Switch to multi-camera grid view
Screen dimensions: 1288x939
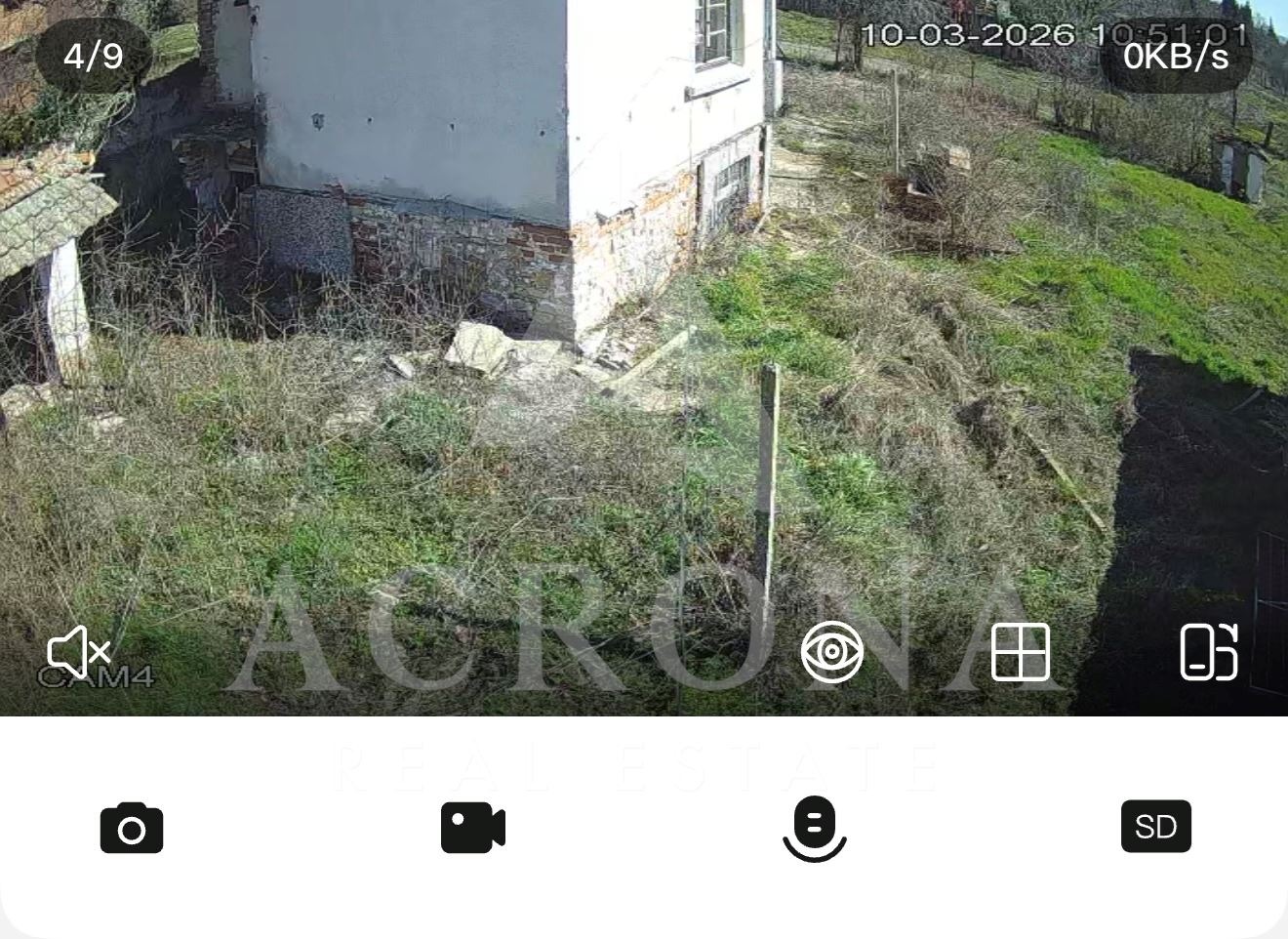click(x=1020, y=652)
